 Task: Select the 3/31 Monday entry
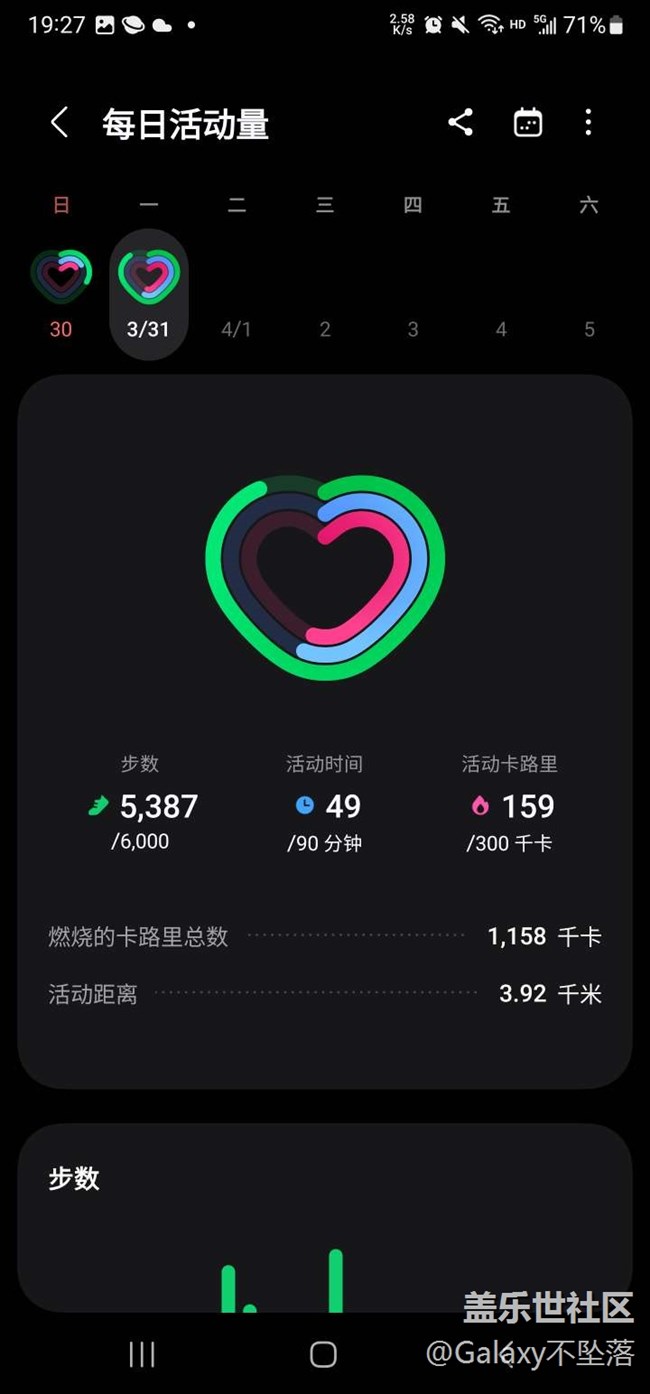click(149, 294)
